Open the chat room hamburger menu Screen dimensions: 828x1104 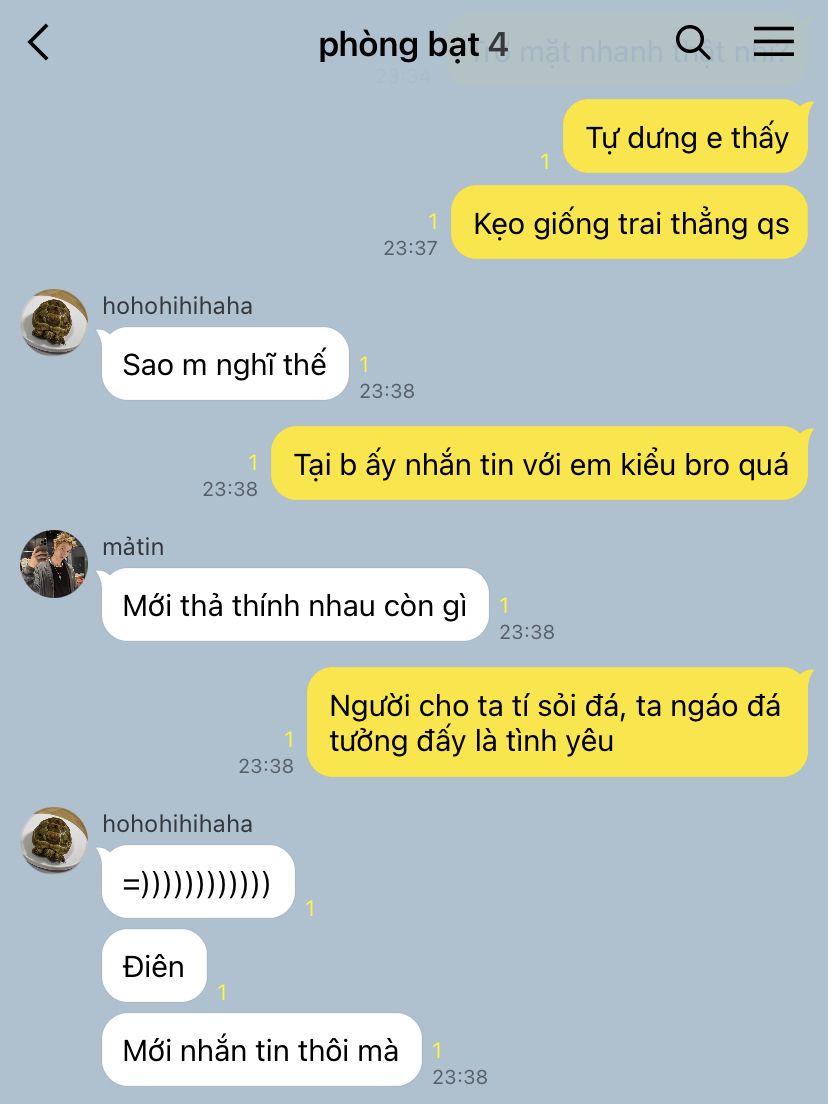click(774, 42)
